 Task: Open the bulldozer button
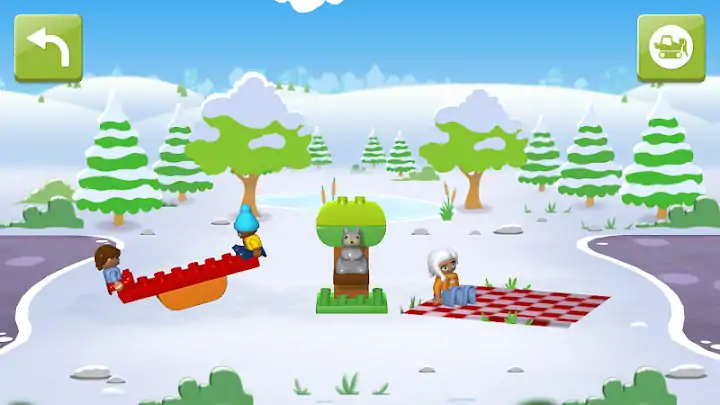(671, 47)
